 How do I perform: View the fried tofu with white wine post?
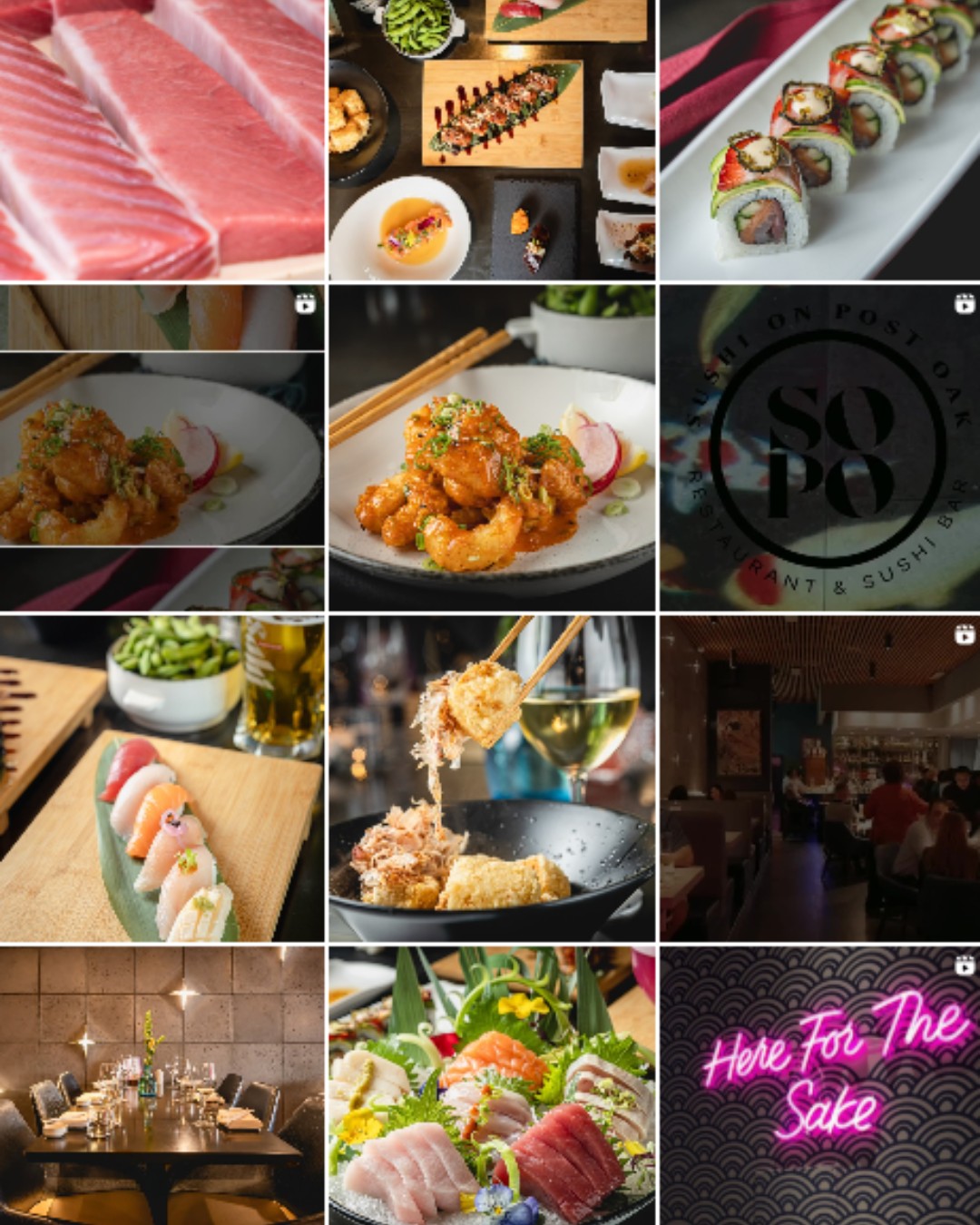tap(491, 778)
